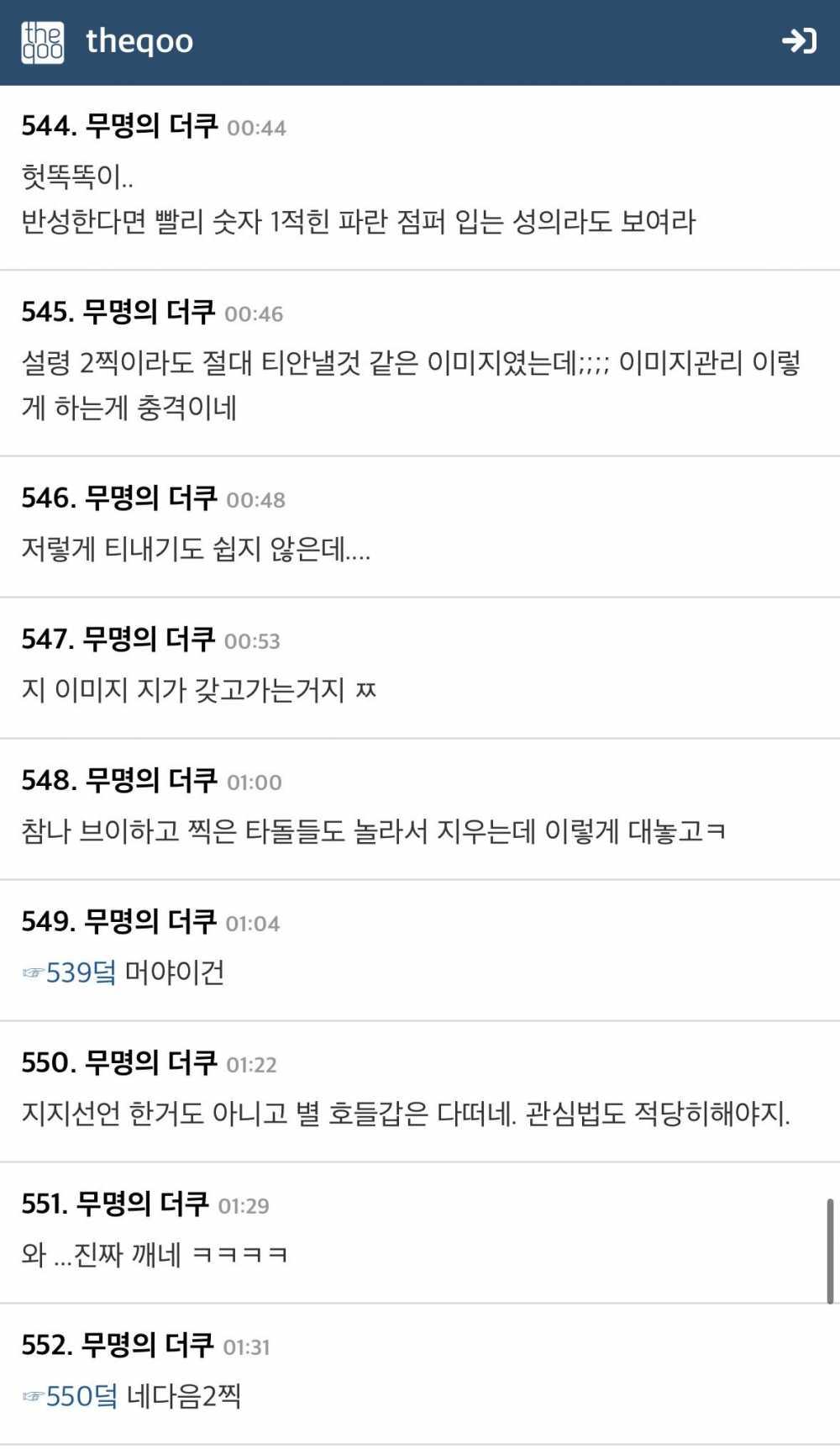Open theqoo home via header logo
This screenshot has width=840, height=1449.
point(43,41)
